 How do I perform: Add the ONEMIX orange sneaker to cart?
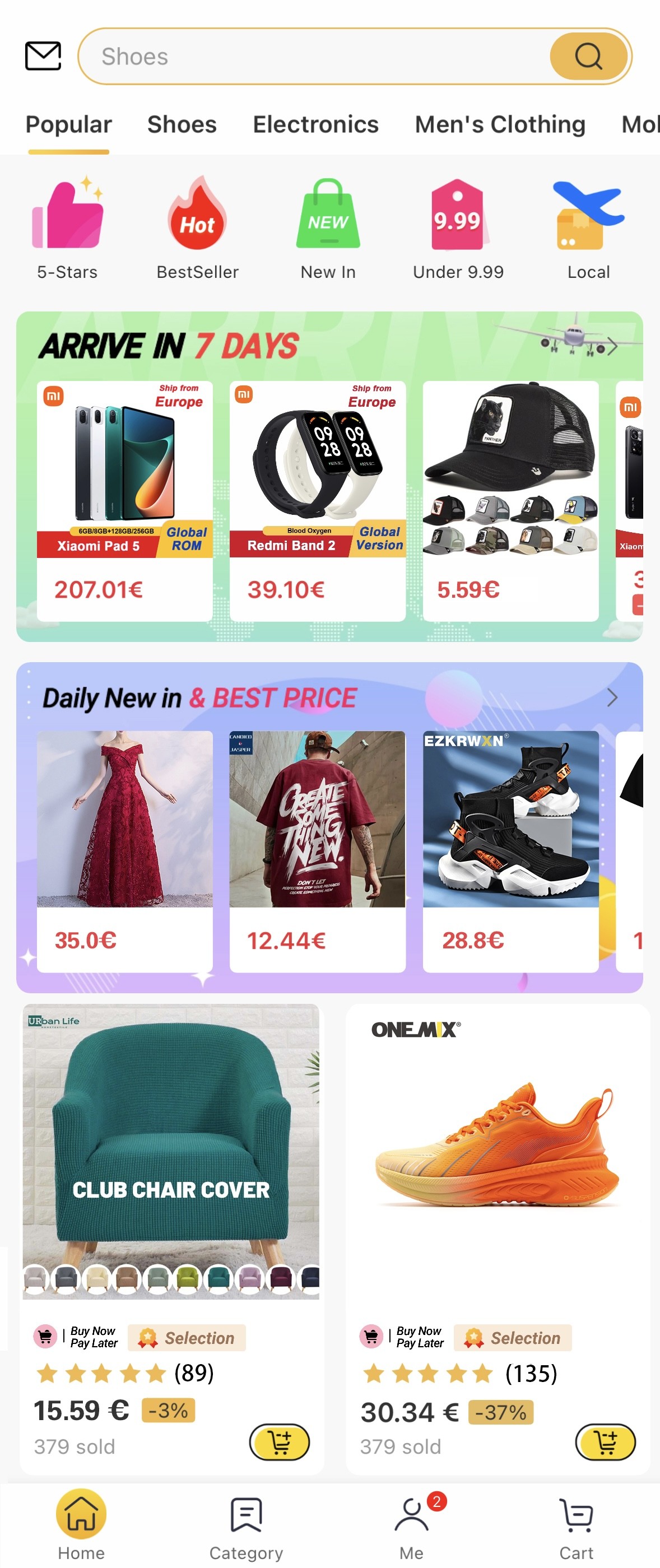pyautogui.click(x=605, y=1442)
